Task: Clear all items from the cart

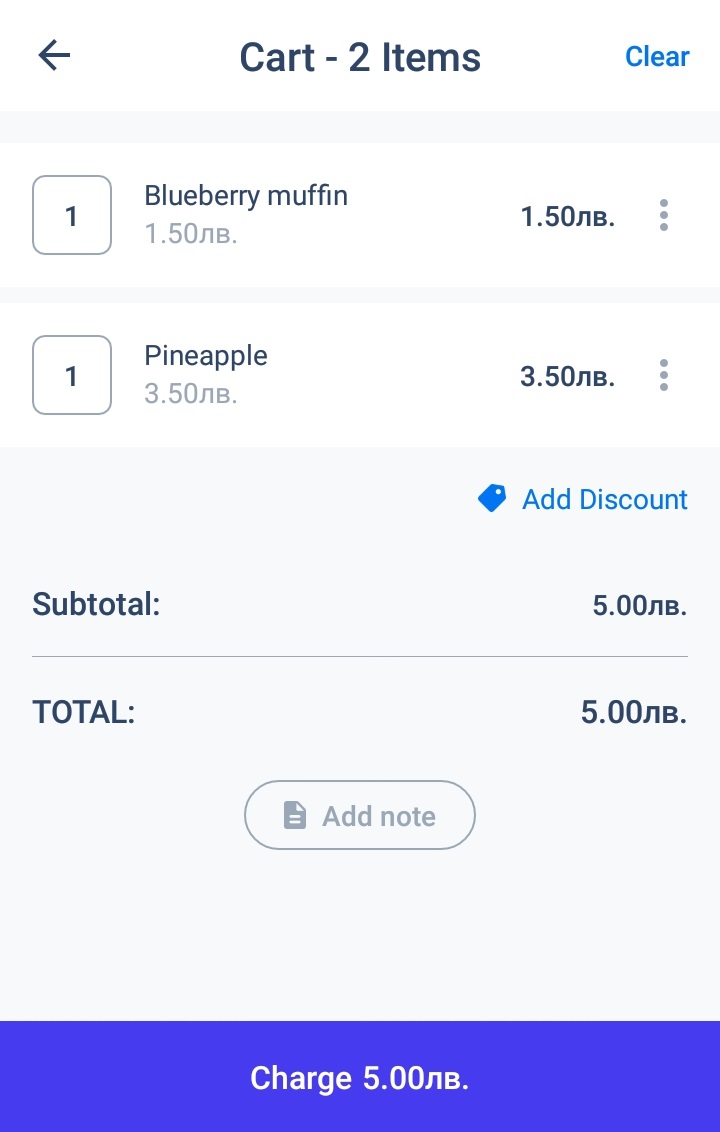Action: tap(657, 56)
